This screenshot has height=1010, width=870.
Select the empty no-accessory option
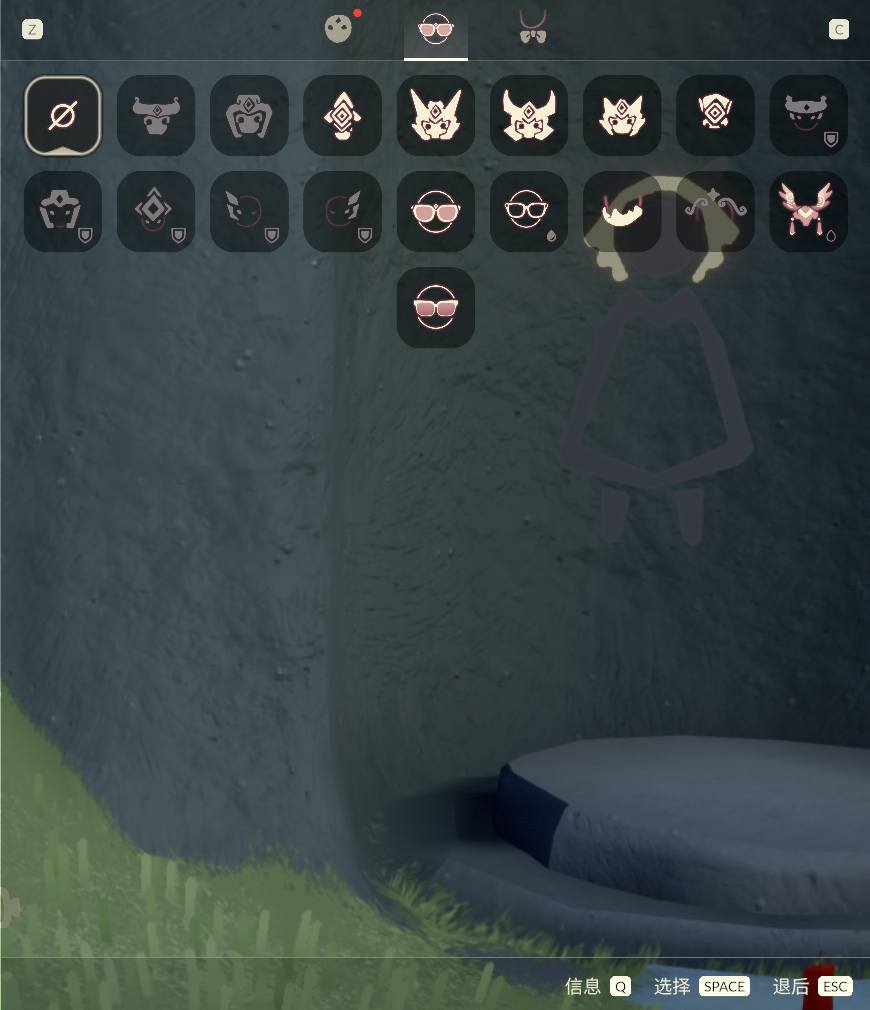(x=62, y=116)
